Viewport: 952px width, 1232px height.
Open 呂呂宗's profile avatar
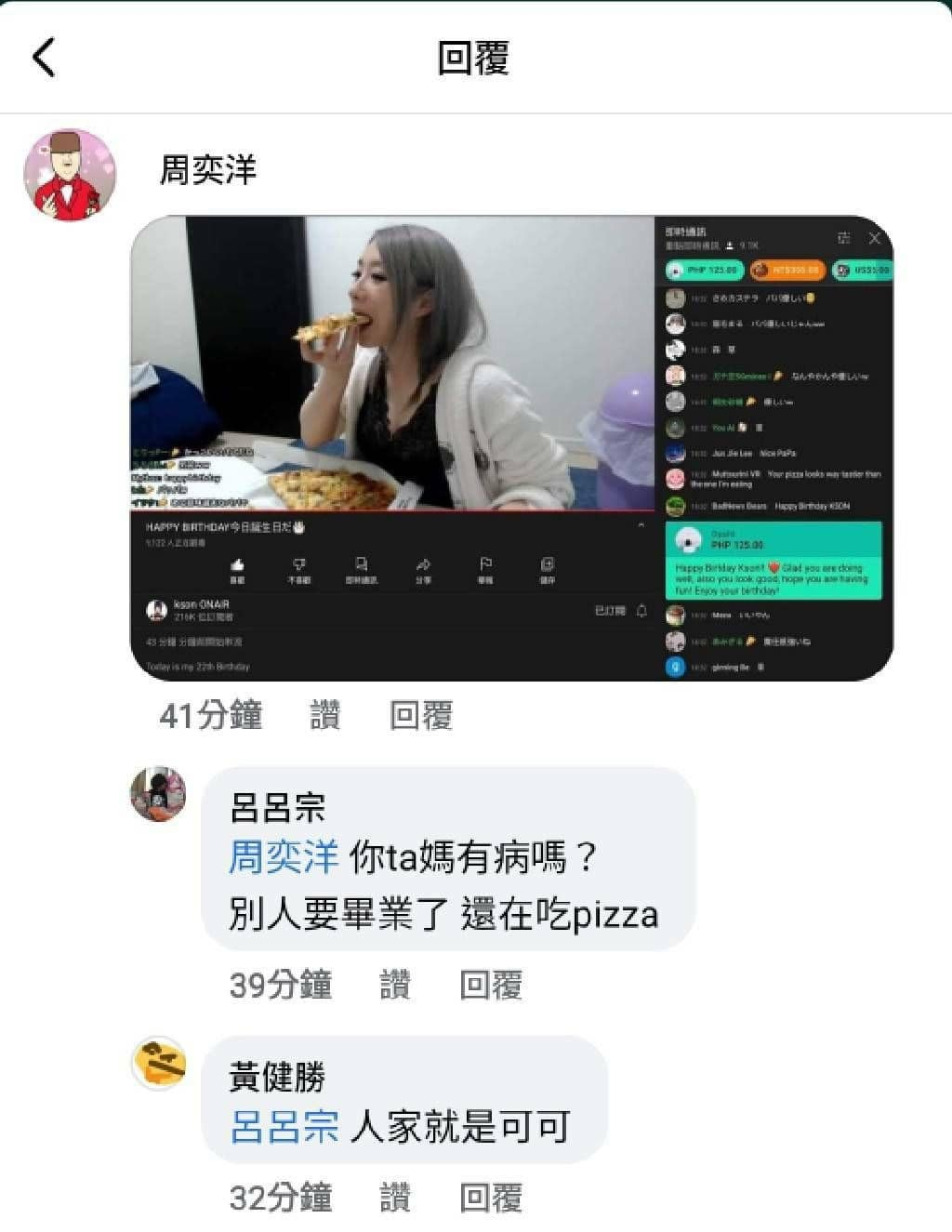(158, 794)
